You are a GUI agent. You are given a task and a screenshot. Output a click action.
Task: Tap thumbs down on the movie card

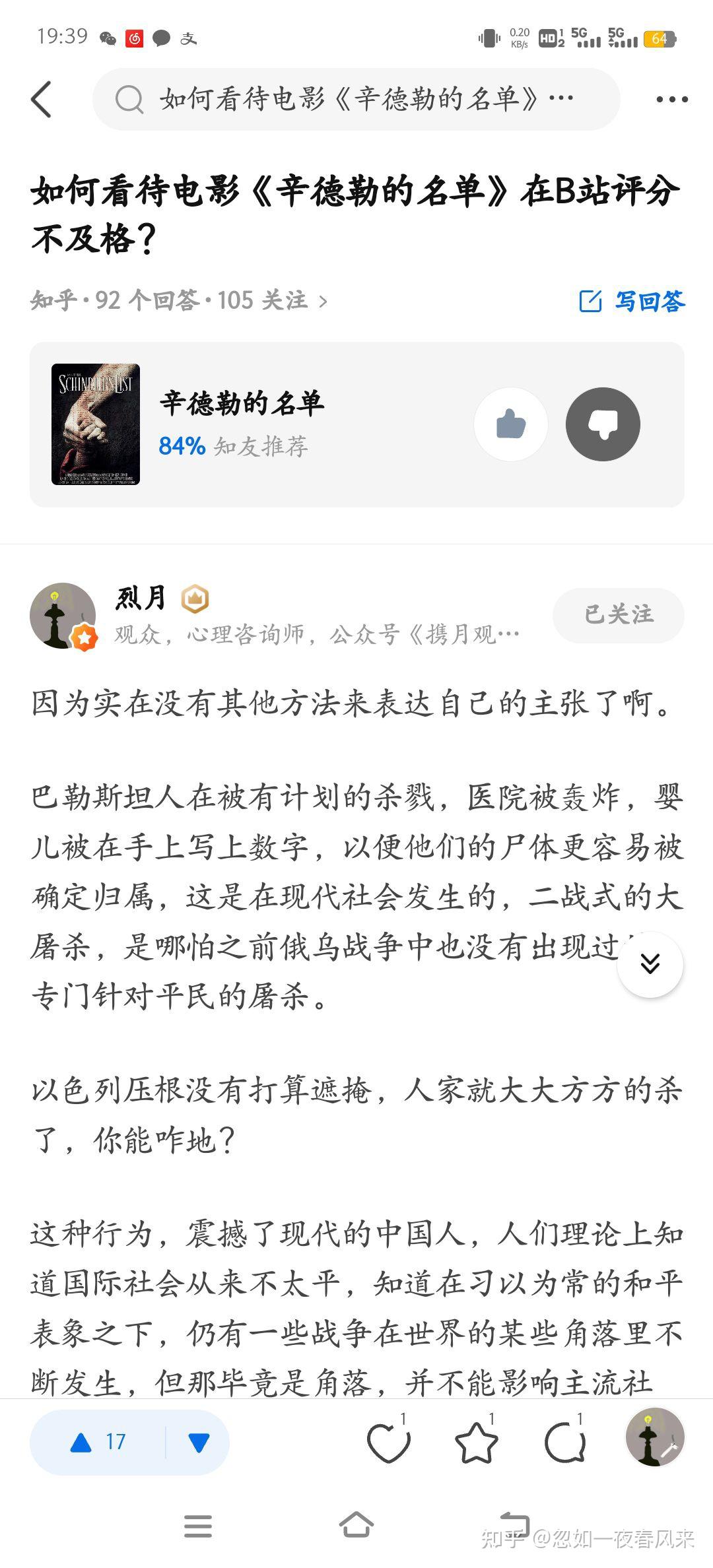(603, 424)
